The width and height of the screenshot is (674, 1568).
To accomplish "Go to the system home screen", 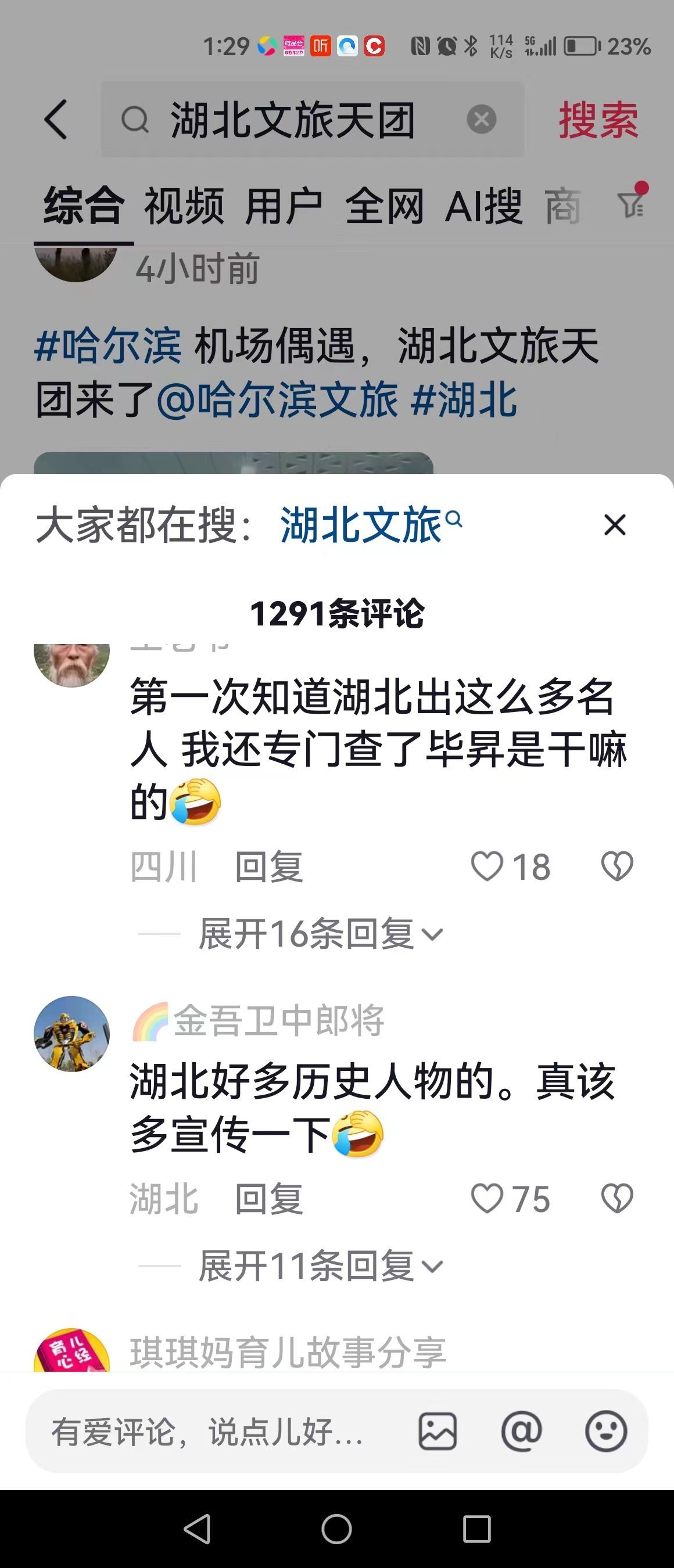I will coord(336,1529).
